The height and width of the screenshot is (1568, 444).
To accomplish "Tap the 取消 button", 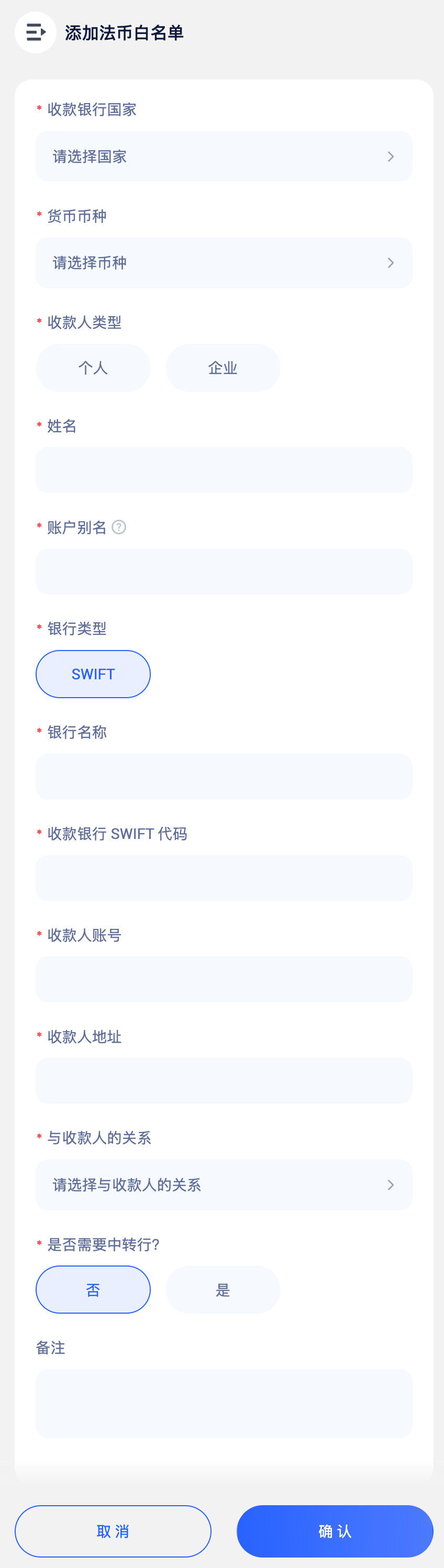I will pos(113,1531).
